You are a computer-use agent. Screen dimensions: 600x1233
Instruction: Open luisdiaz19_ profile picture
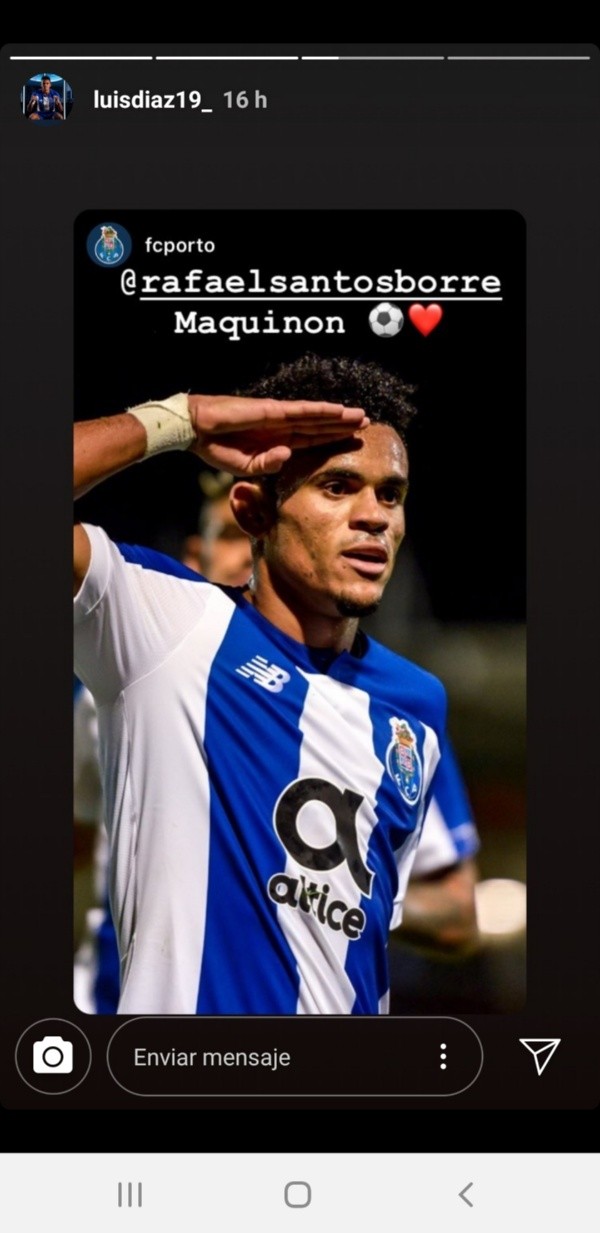click(47, 99)
